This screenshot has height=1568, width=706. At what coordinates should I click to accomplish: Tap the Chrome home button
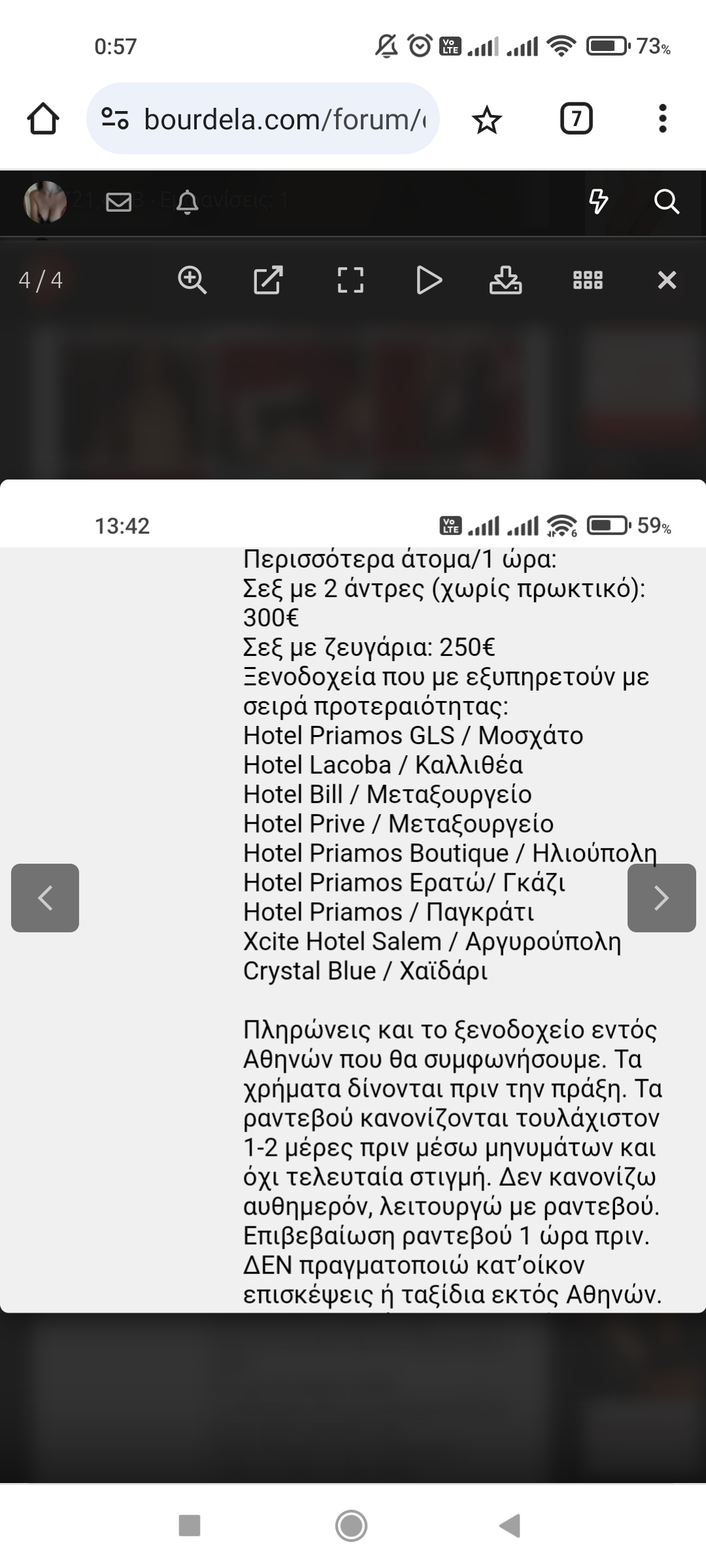point(43,119)
